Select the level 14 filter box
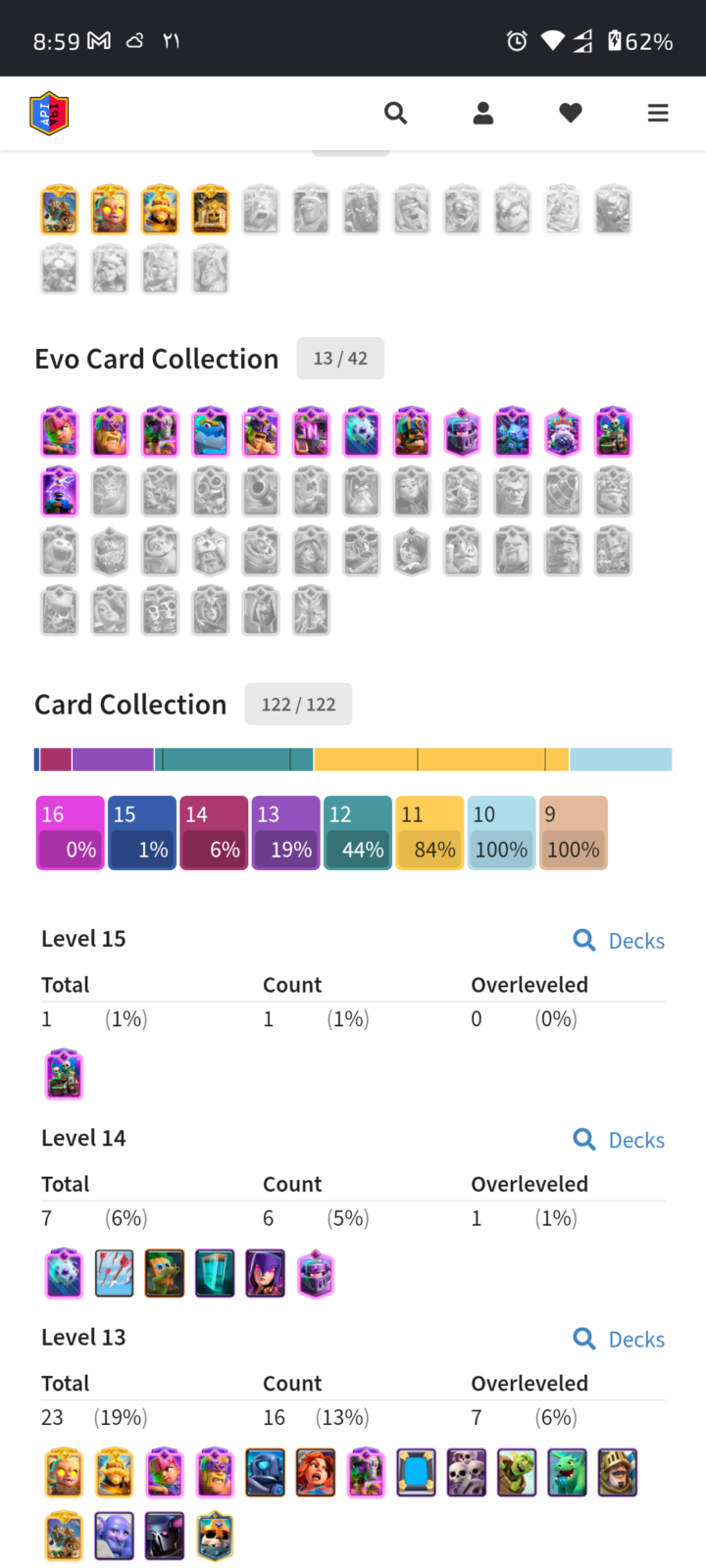706x1568 pixels. coord(214,833)
